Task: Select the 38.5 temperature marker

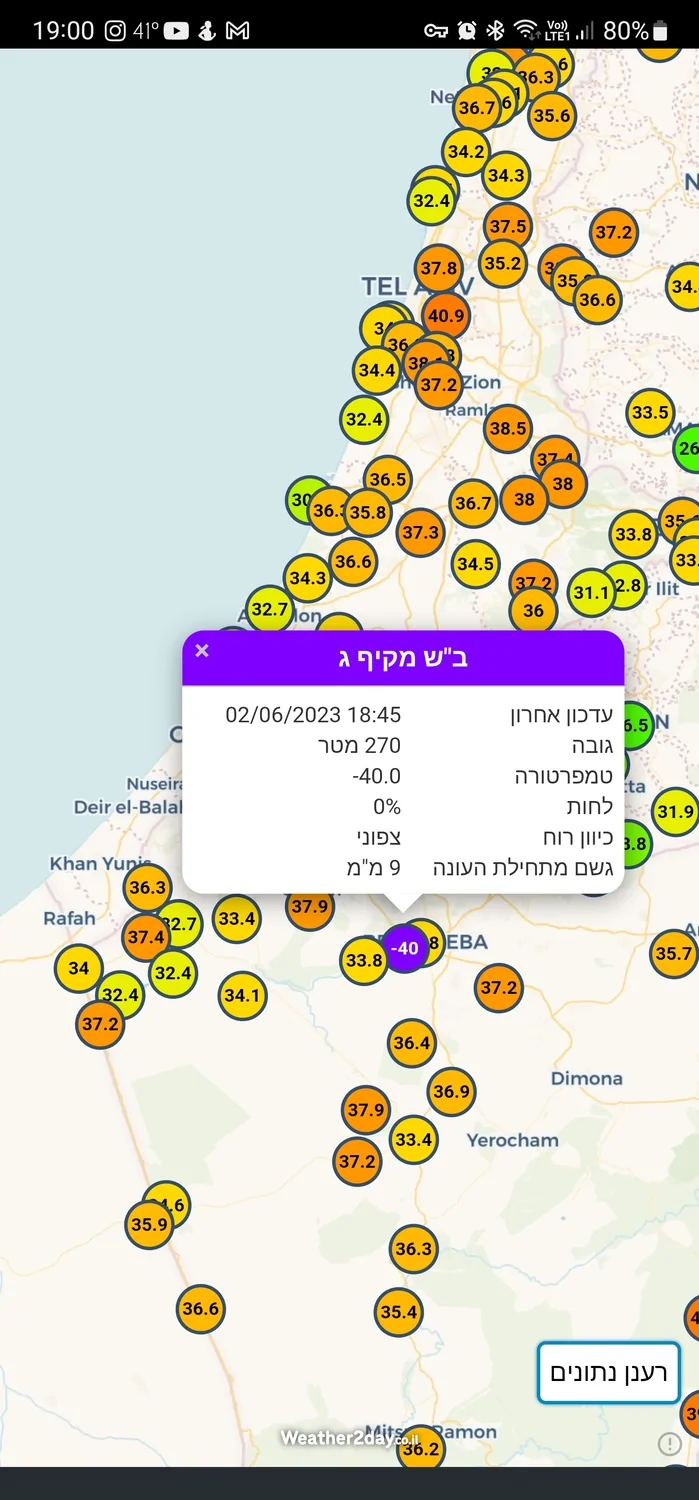Action: tap(507, 428)
